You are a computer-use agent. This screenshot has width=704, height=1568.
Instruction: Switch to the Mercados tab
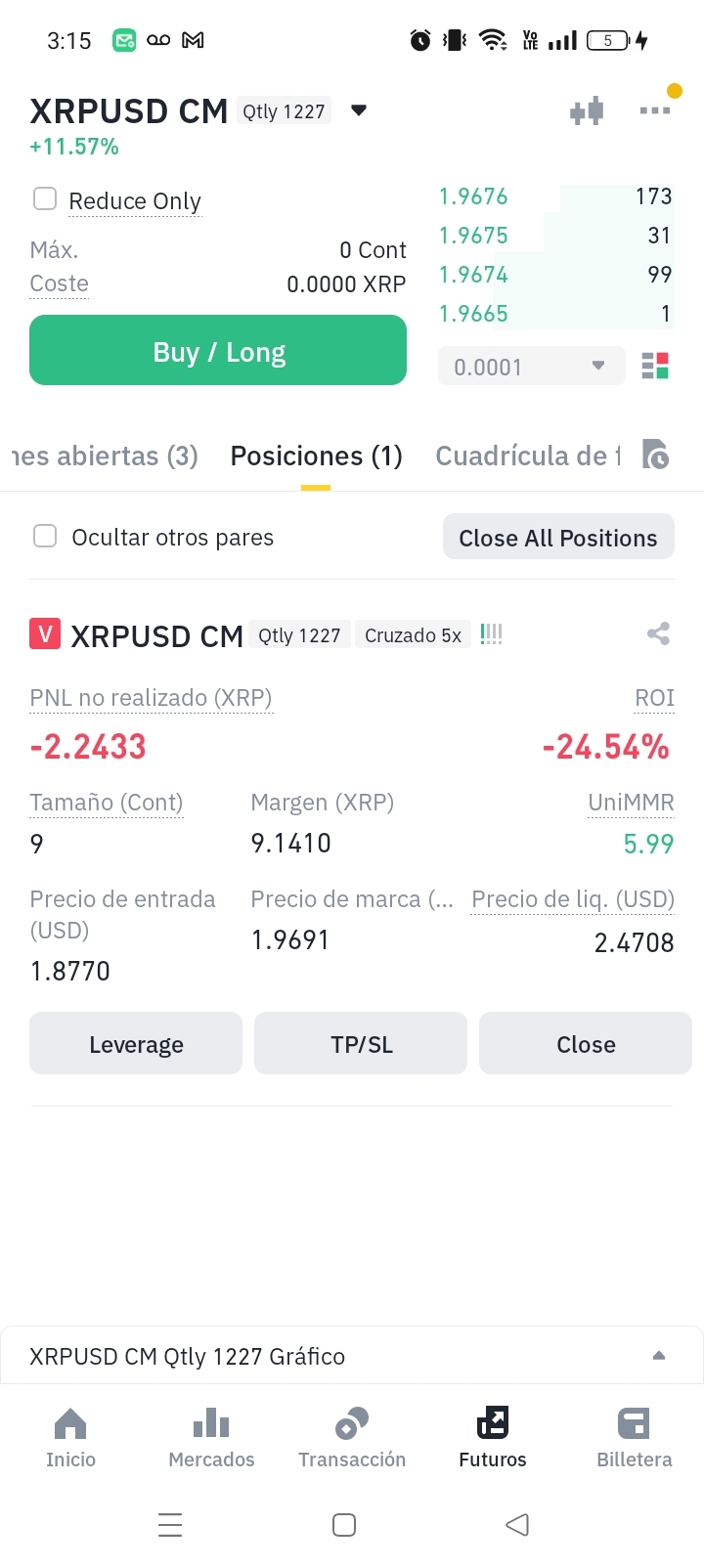coord(211,1438)
